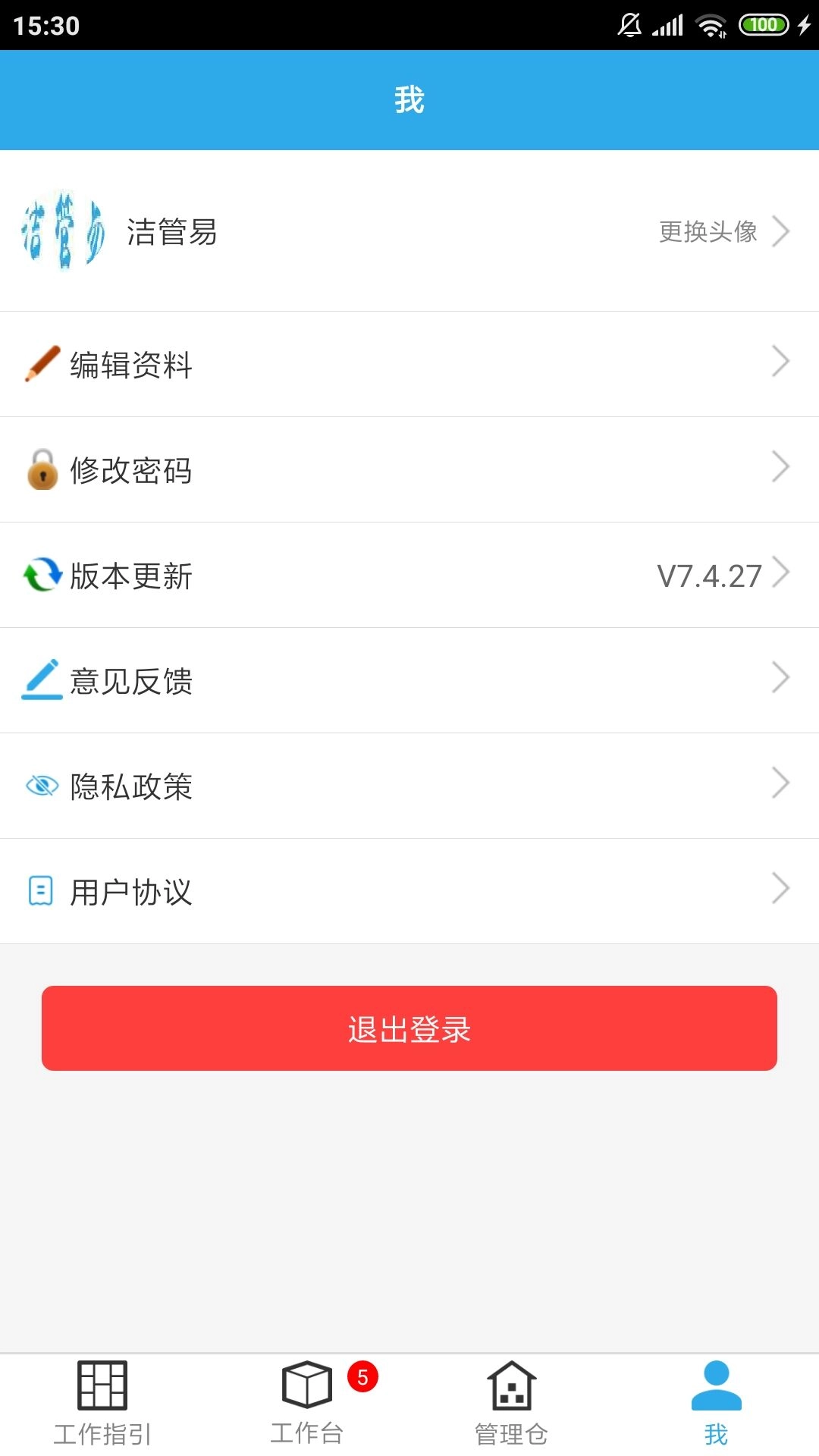Select the eye icon for 隐私政策

43,786
